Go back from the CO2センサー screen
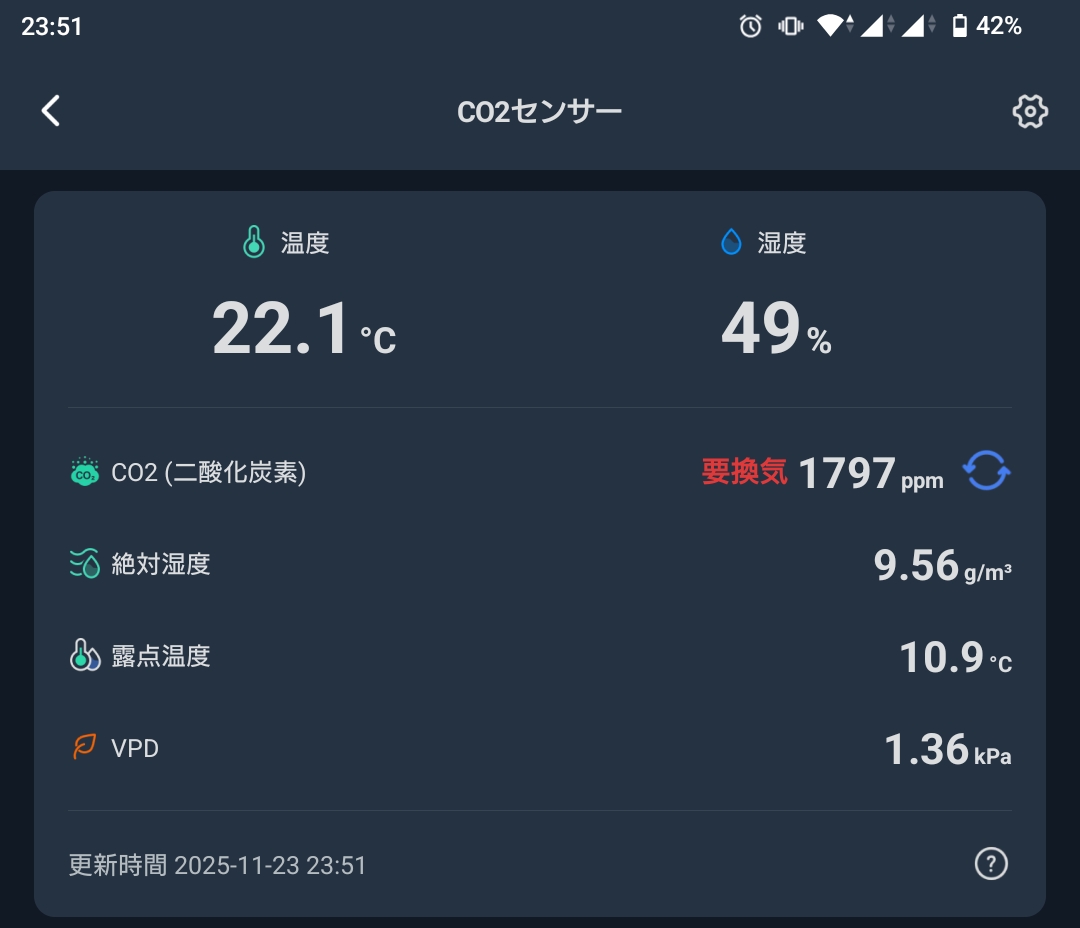This screenshot has height=928, width=1080. [x=51, y=111]
